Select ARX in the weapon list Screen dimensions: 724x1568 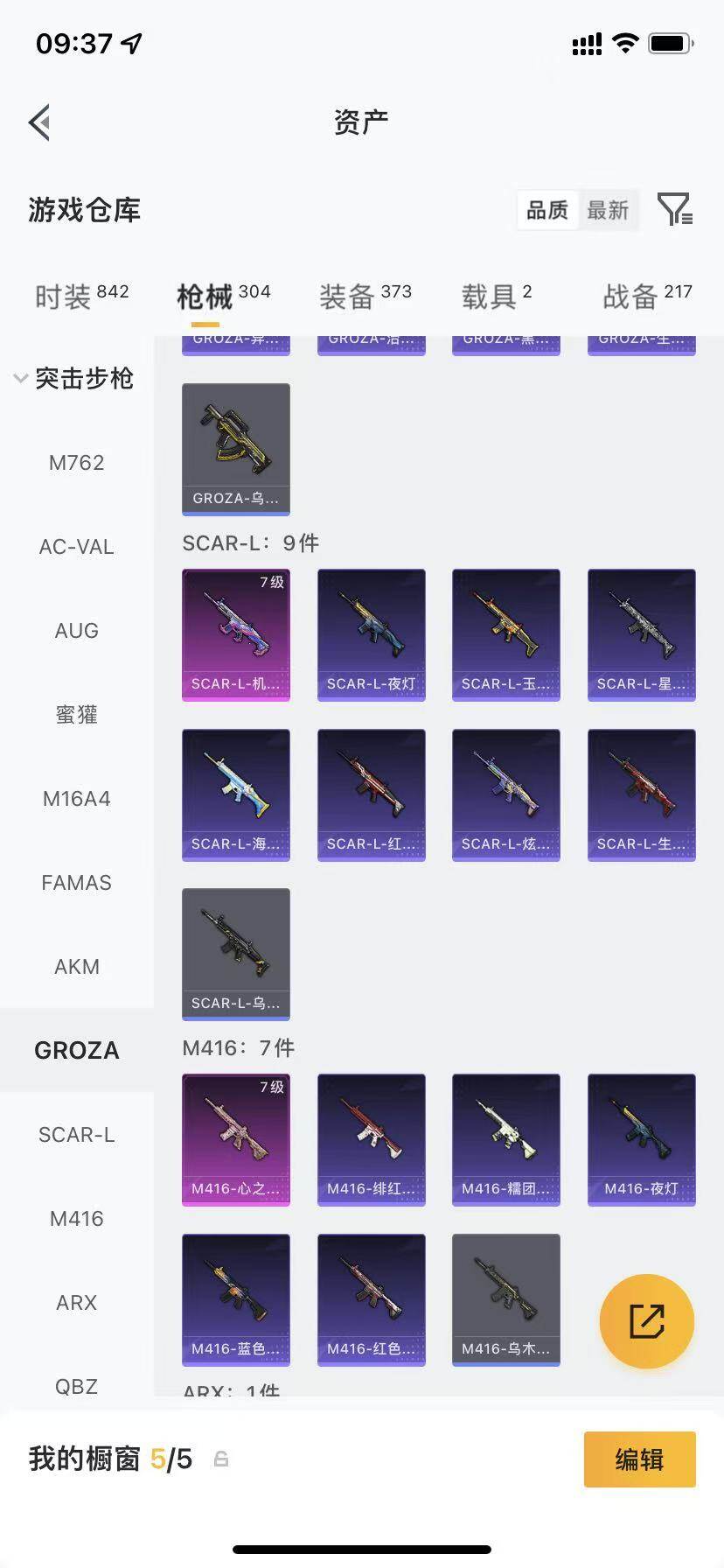(x=76, y=1302)
